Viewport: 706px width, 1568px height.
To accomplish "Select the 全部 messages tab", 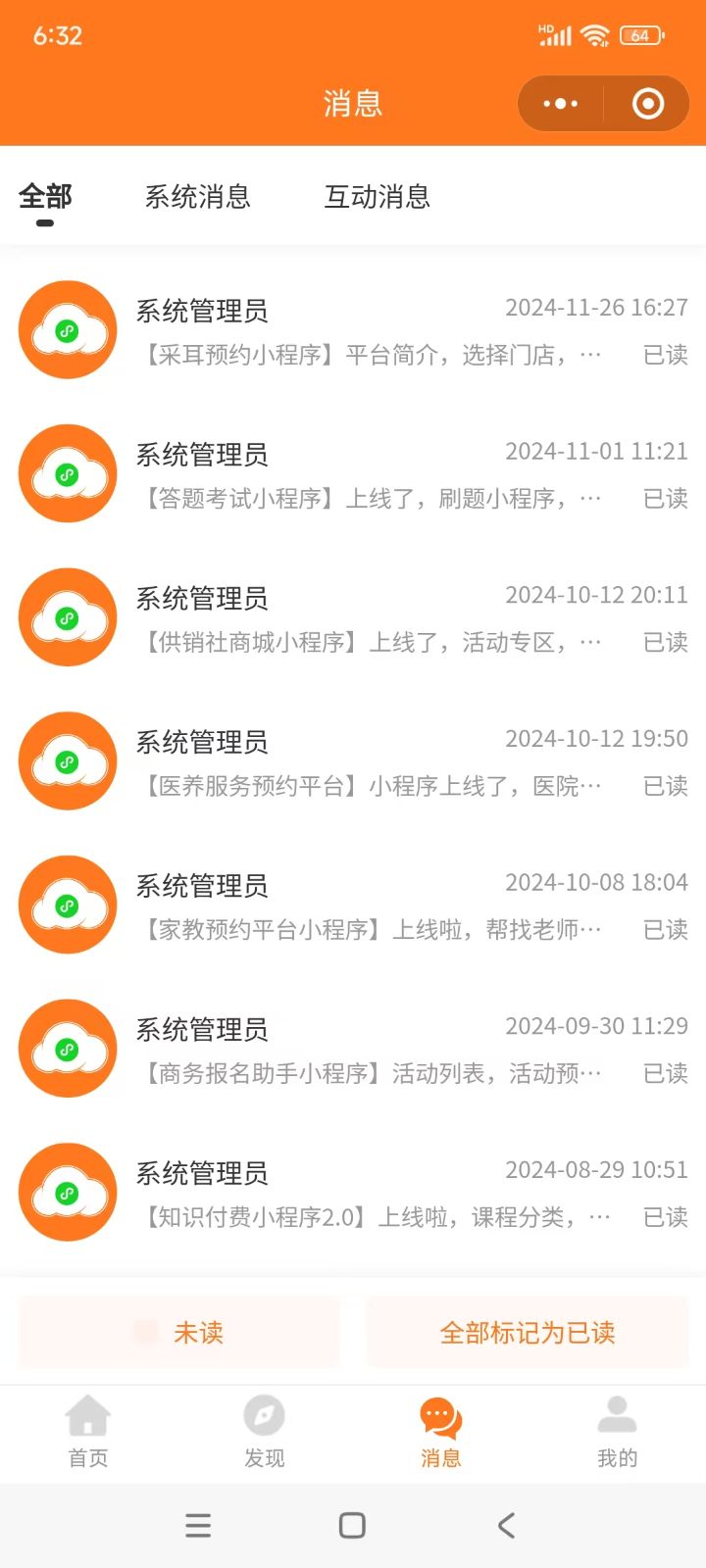I will click(45, 197).
